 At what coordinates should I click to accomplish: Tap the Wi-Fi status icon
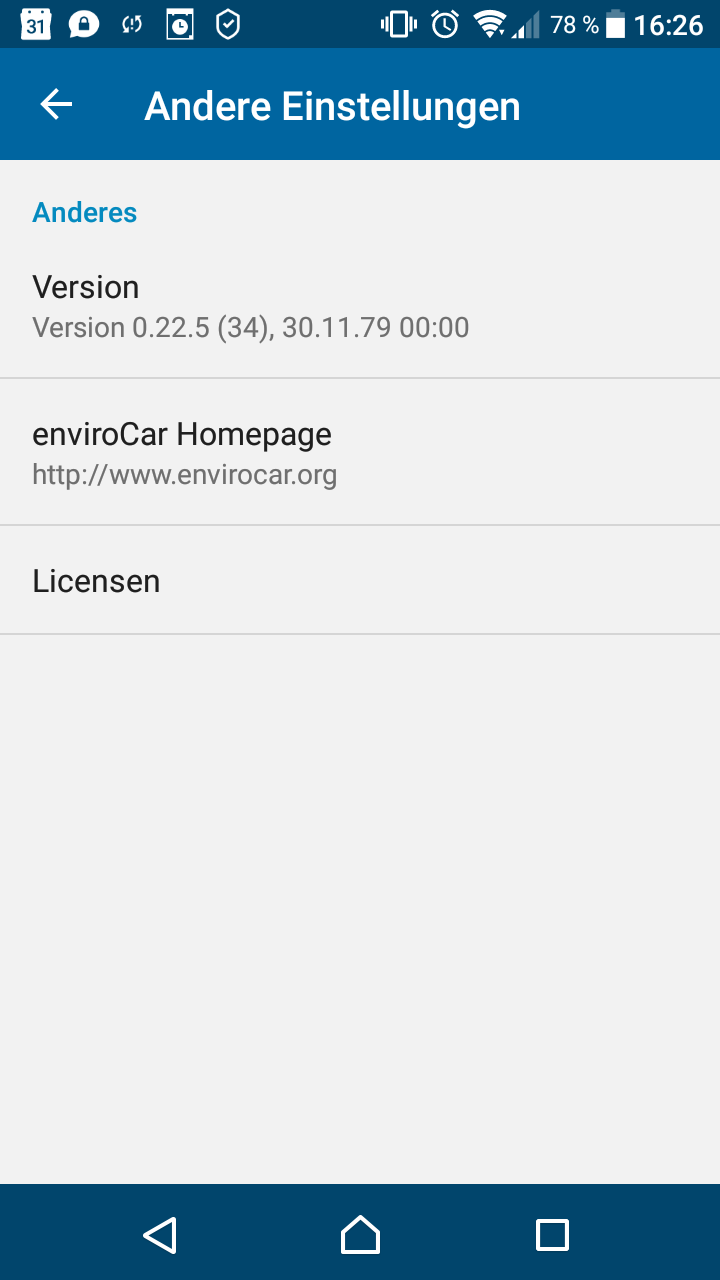pos(492,23)
